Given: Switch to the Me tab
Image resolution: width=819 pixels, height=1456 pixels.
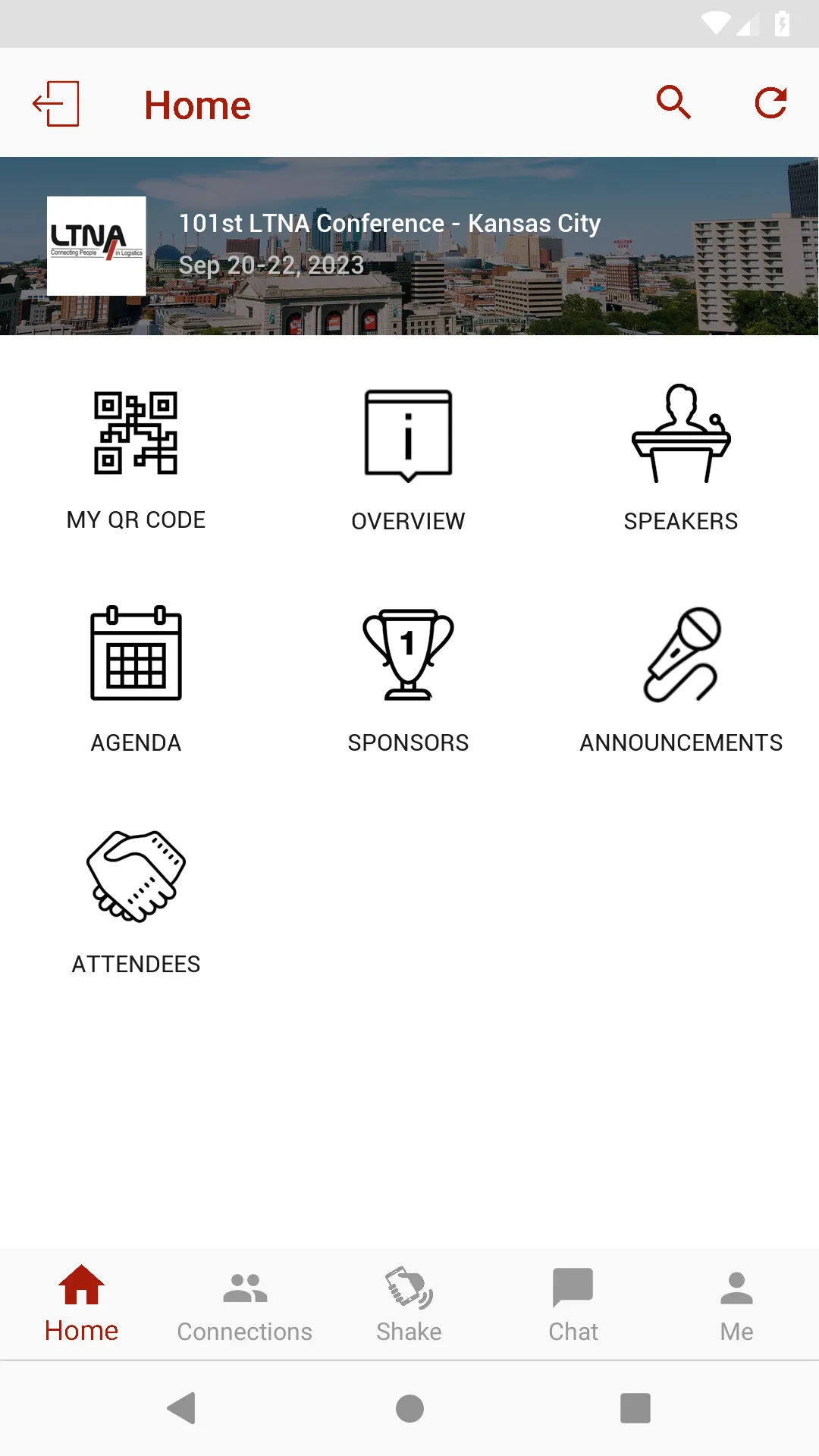Looking at the screenshot, I should point(736,1304).
